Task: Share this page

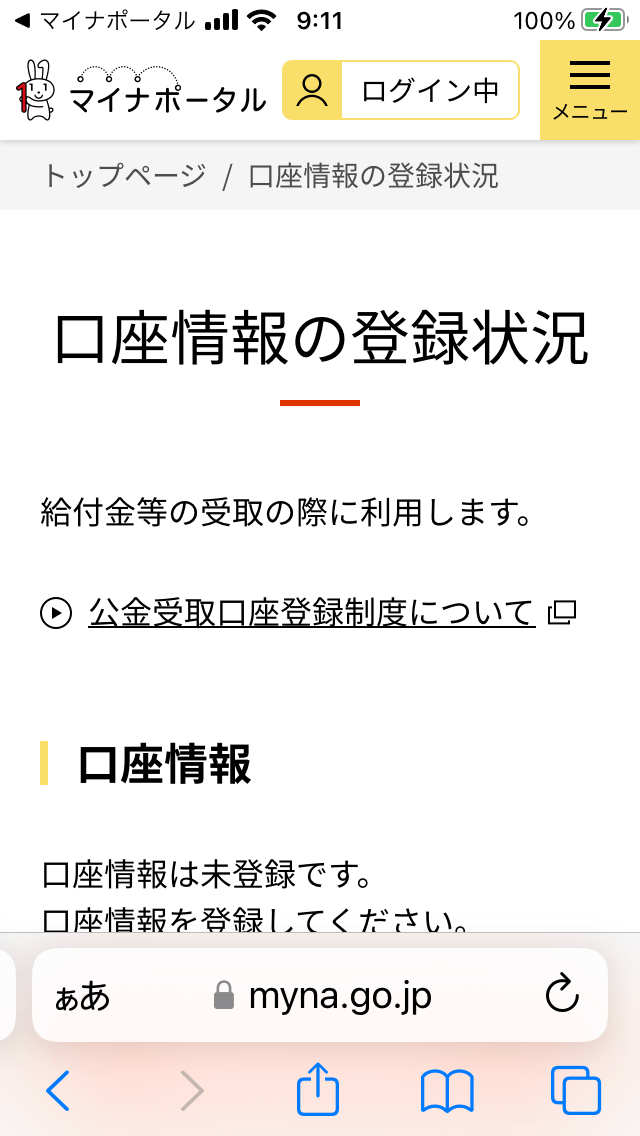Action: pos(317,1087)
